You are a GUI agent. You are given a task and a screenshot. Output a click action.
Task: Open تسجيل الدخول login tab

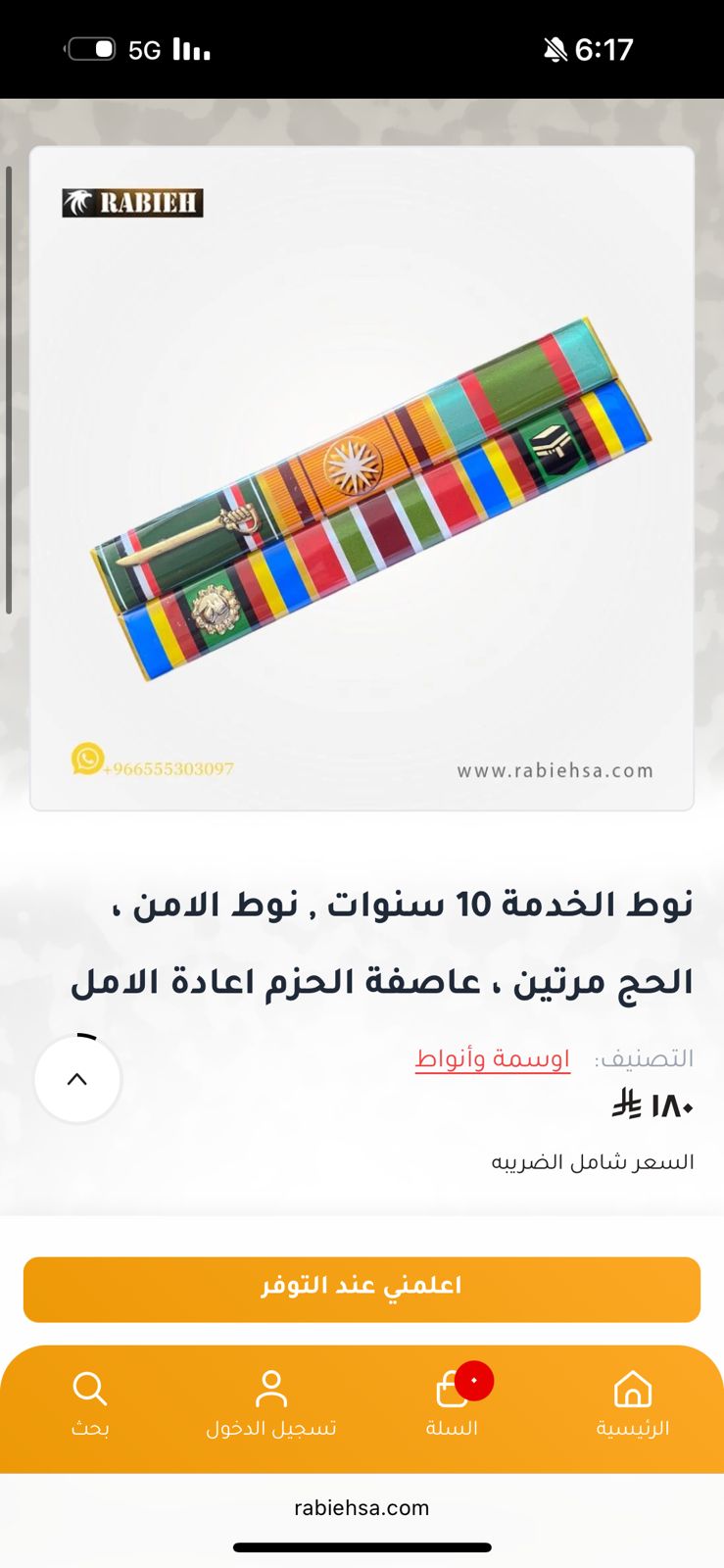[x=271, y=1404]
